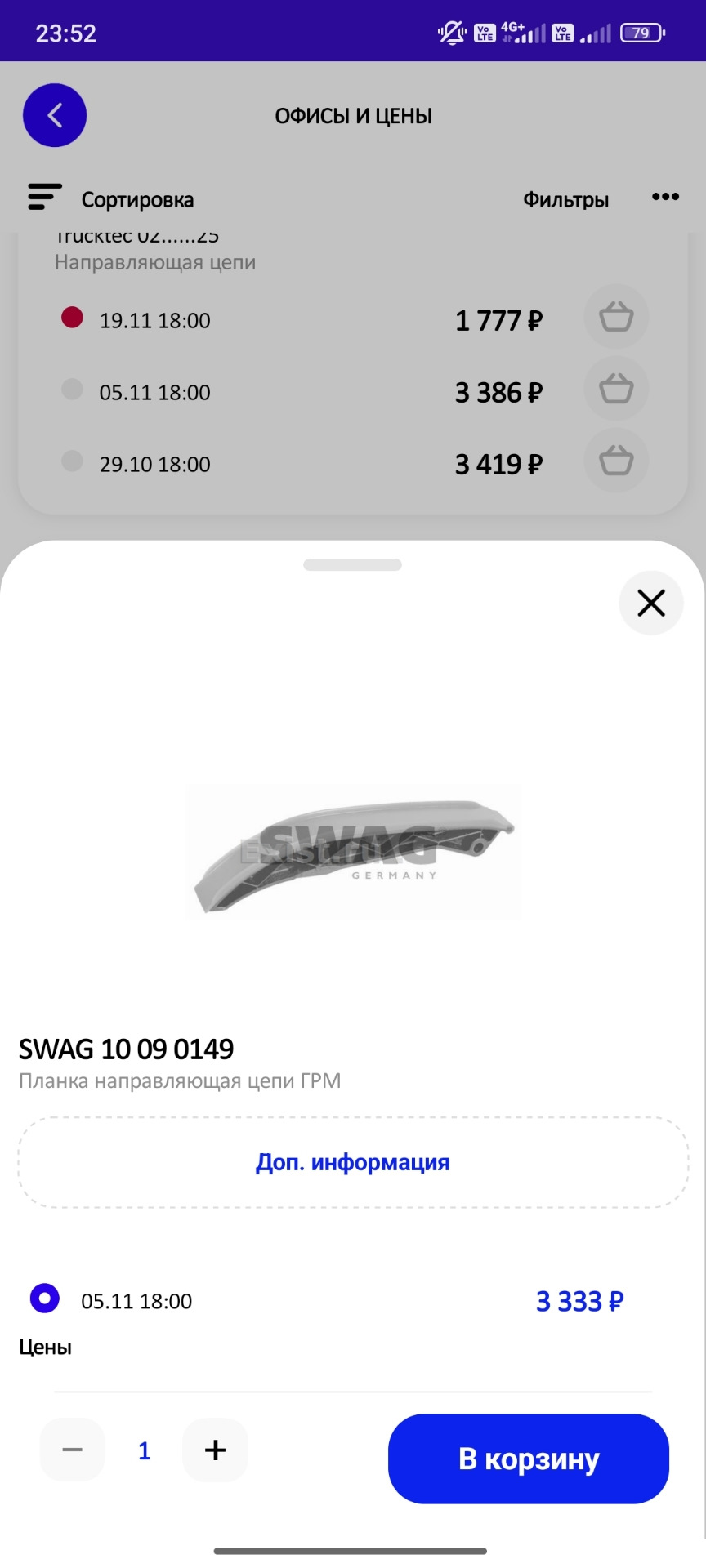Viewport: 706px width, 1568px height.
Task: Decrease quantity with minus button
Action: pyautogui.click(x=72, y=1450)
